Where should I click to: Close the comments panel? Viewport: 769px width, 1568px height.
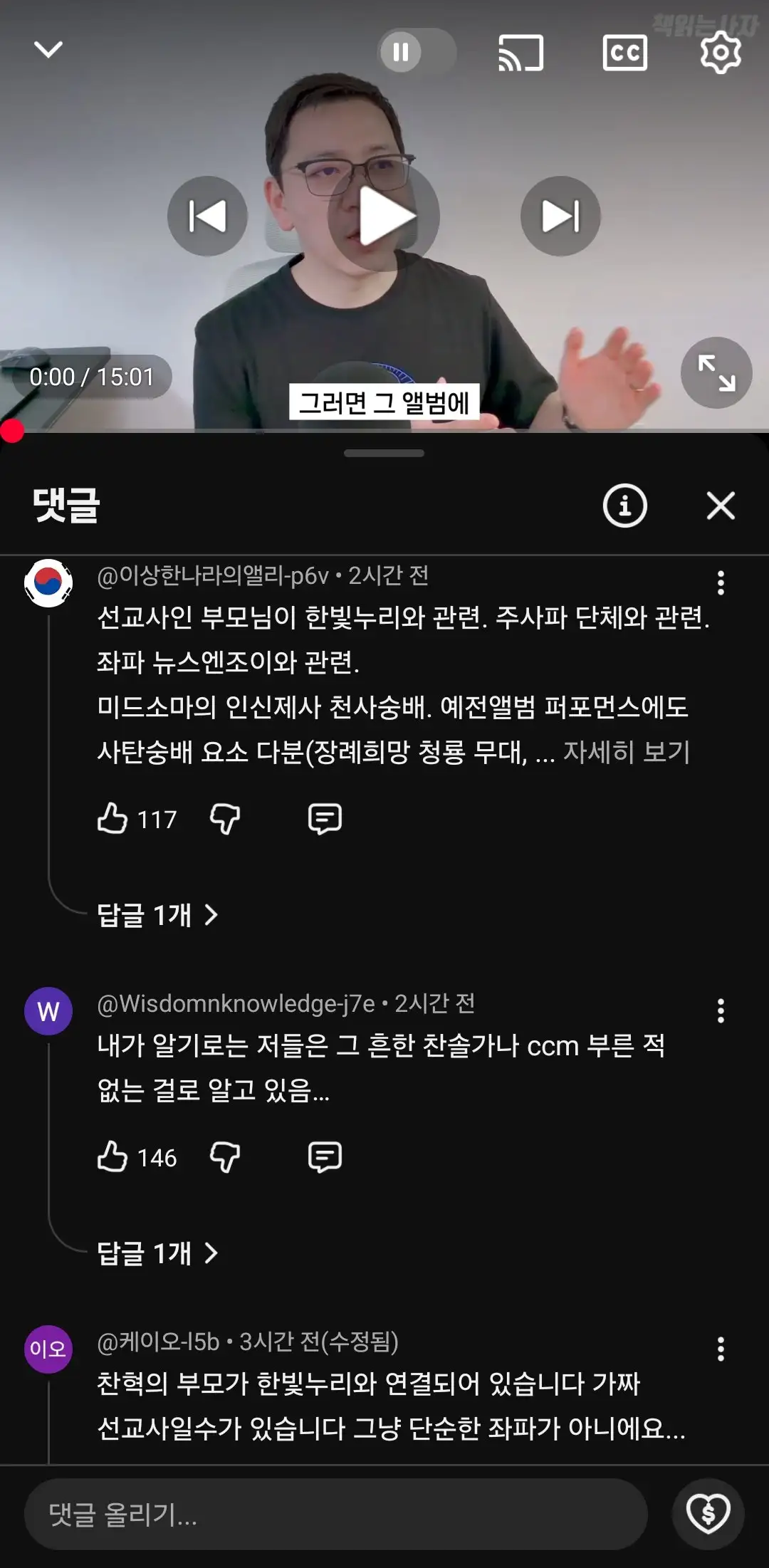click(721, 506)
